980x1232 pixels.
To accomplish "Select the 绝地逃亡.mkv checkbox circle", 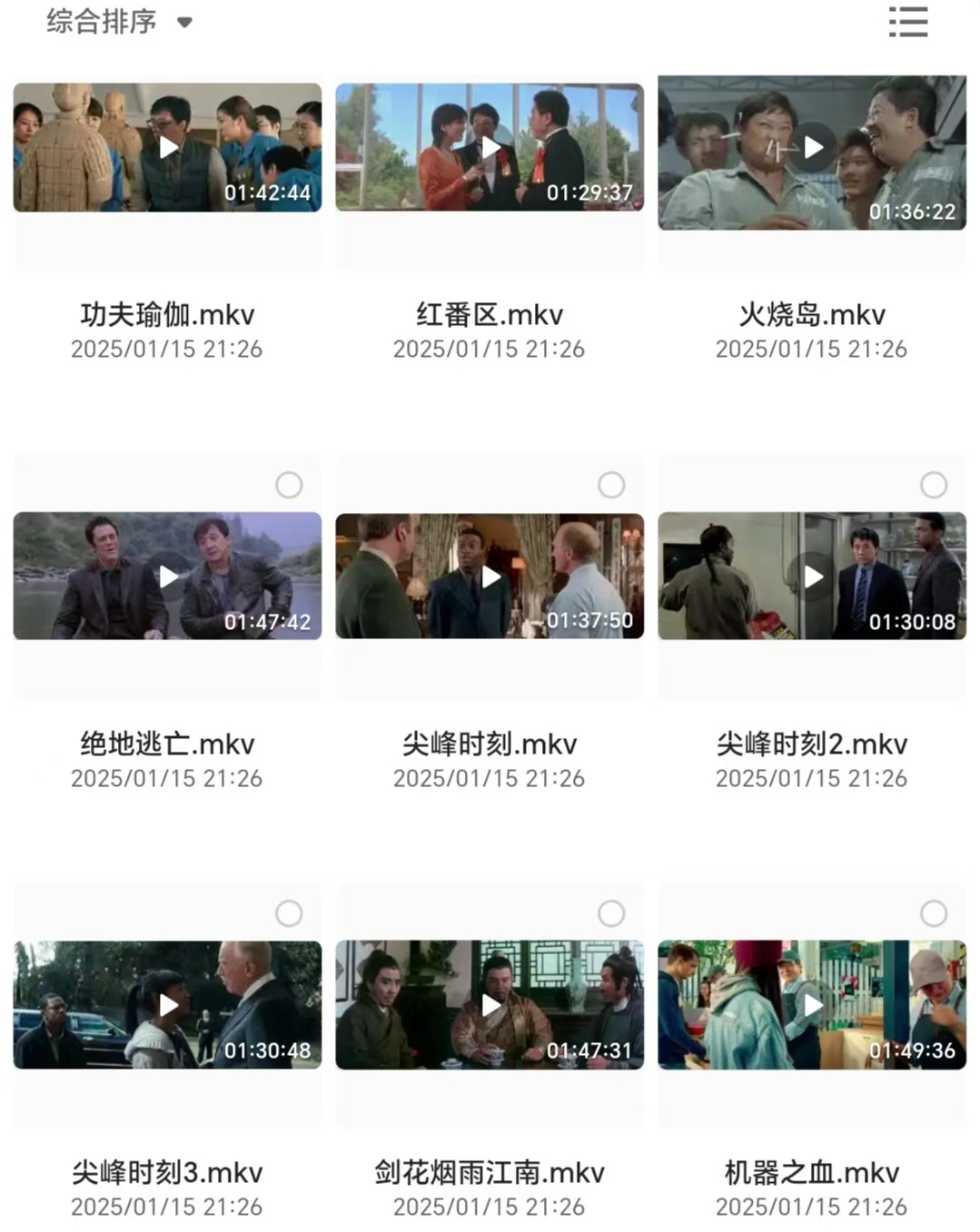I will click(x=289, y=485).
